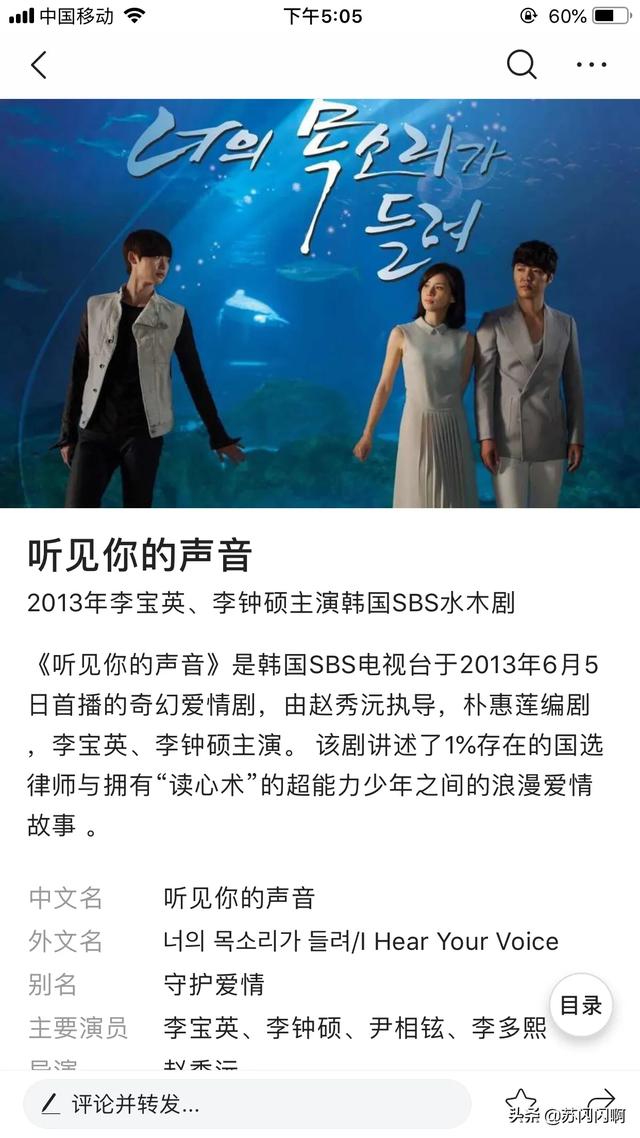Tap the 评论并转发 comment field
This screenshot has width=640, height=1138.
point(247,1105)
